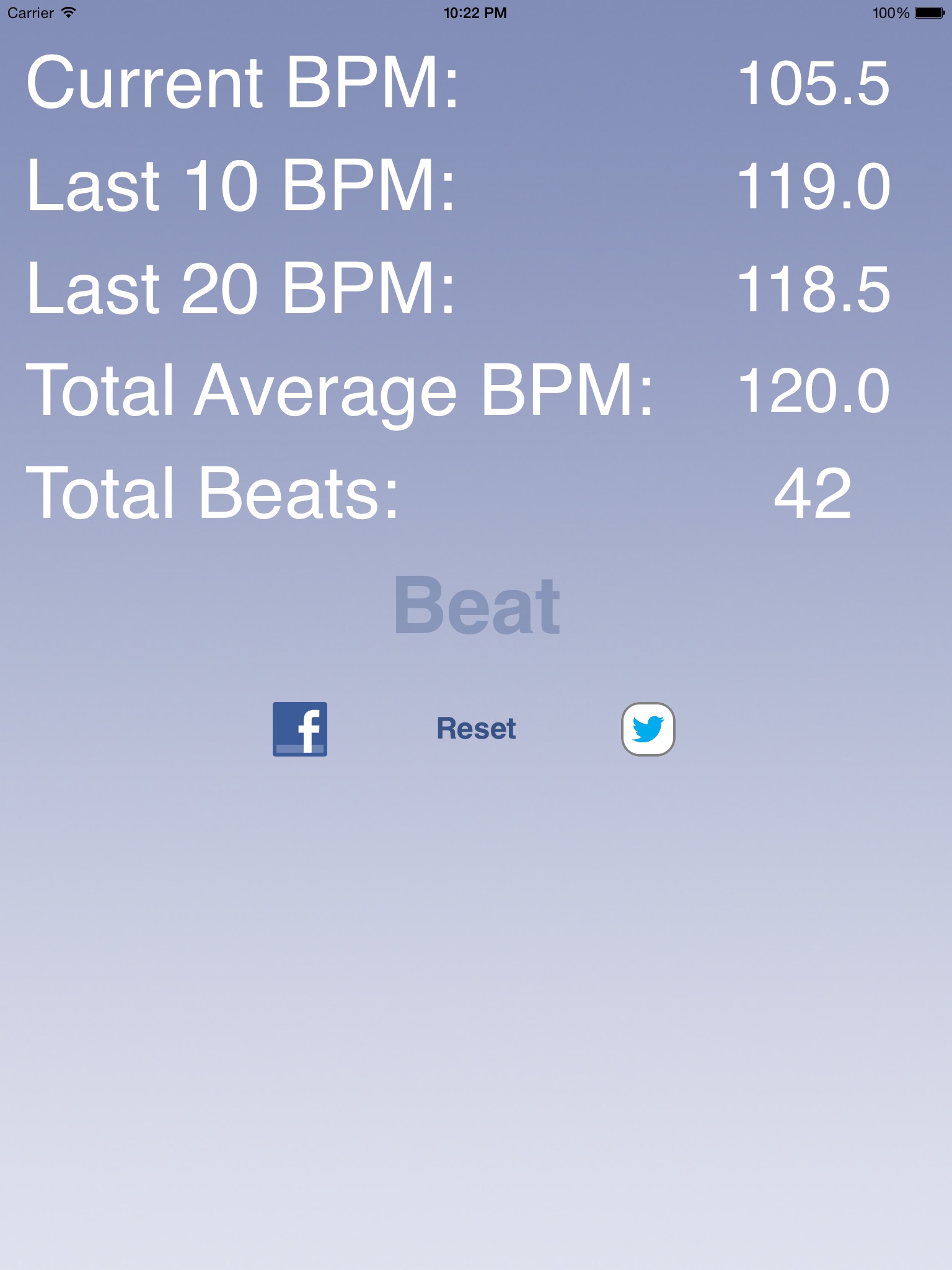Share results on Facebook
Viewport: 952px width, 1270px height.
coord(300,729)
